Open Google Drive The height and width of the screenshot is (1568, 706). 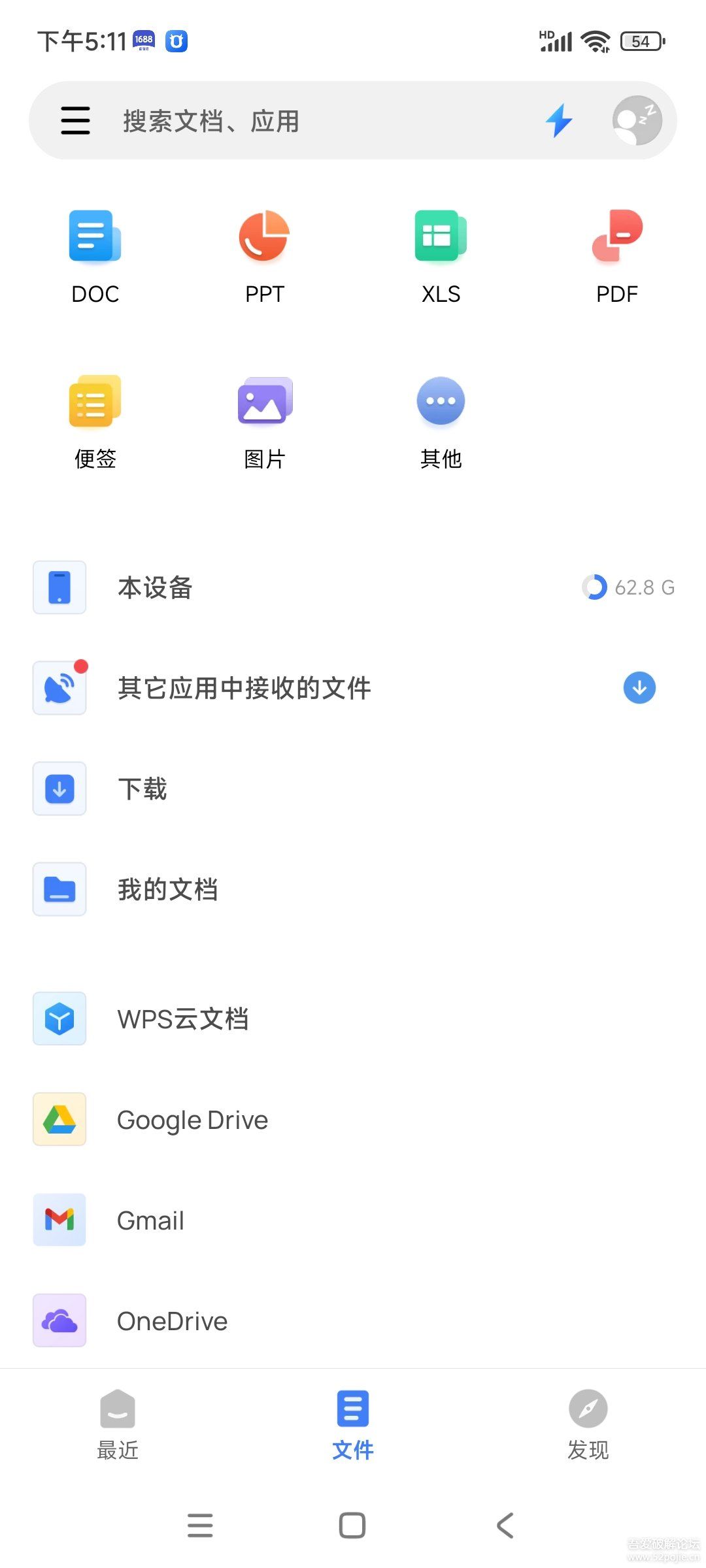click(353, 1119)
